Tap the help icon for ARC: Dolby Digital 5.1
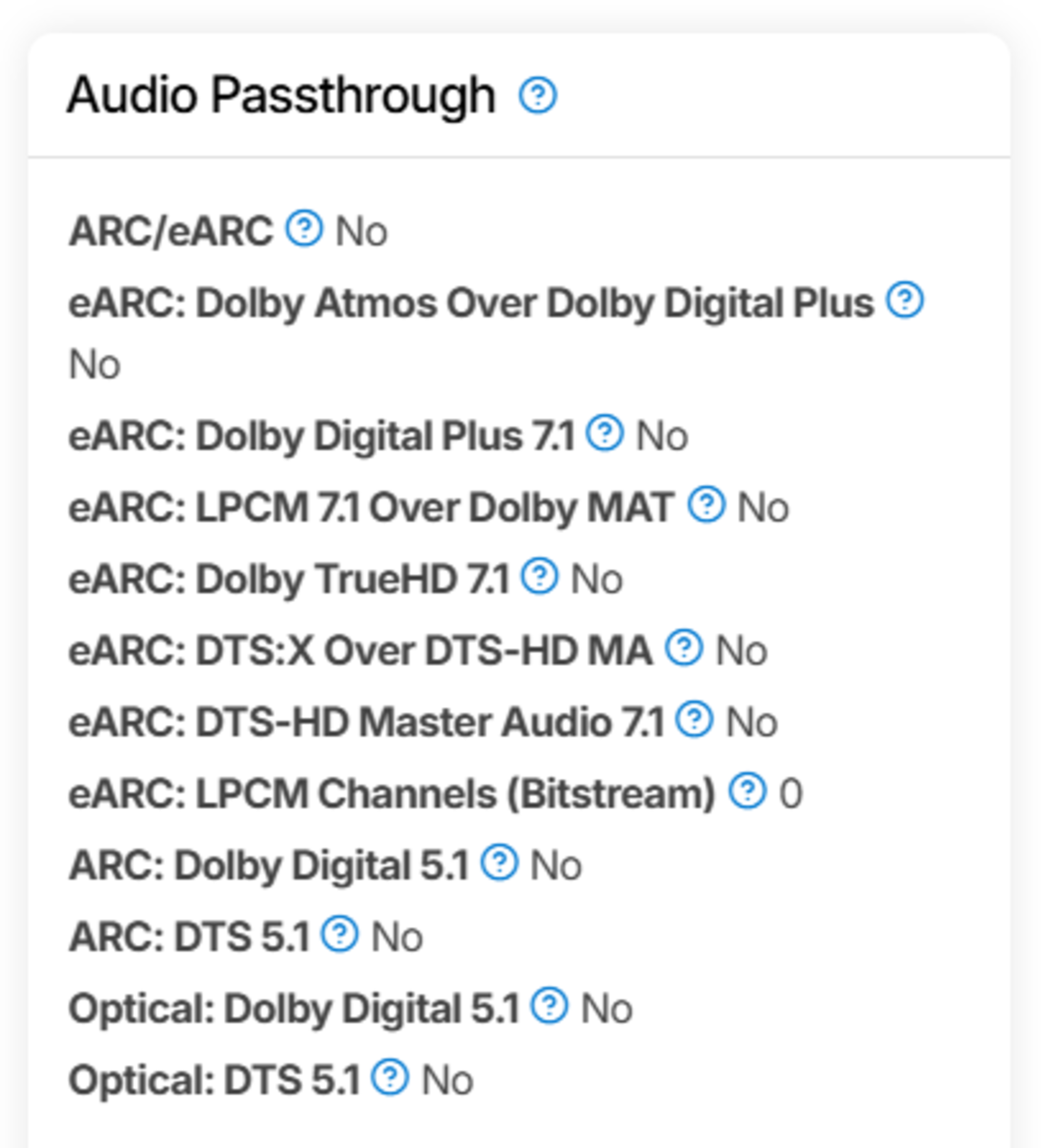This screenshot has width=1041, height=1148. pos(499,862)
